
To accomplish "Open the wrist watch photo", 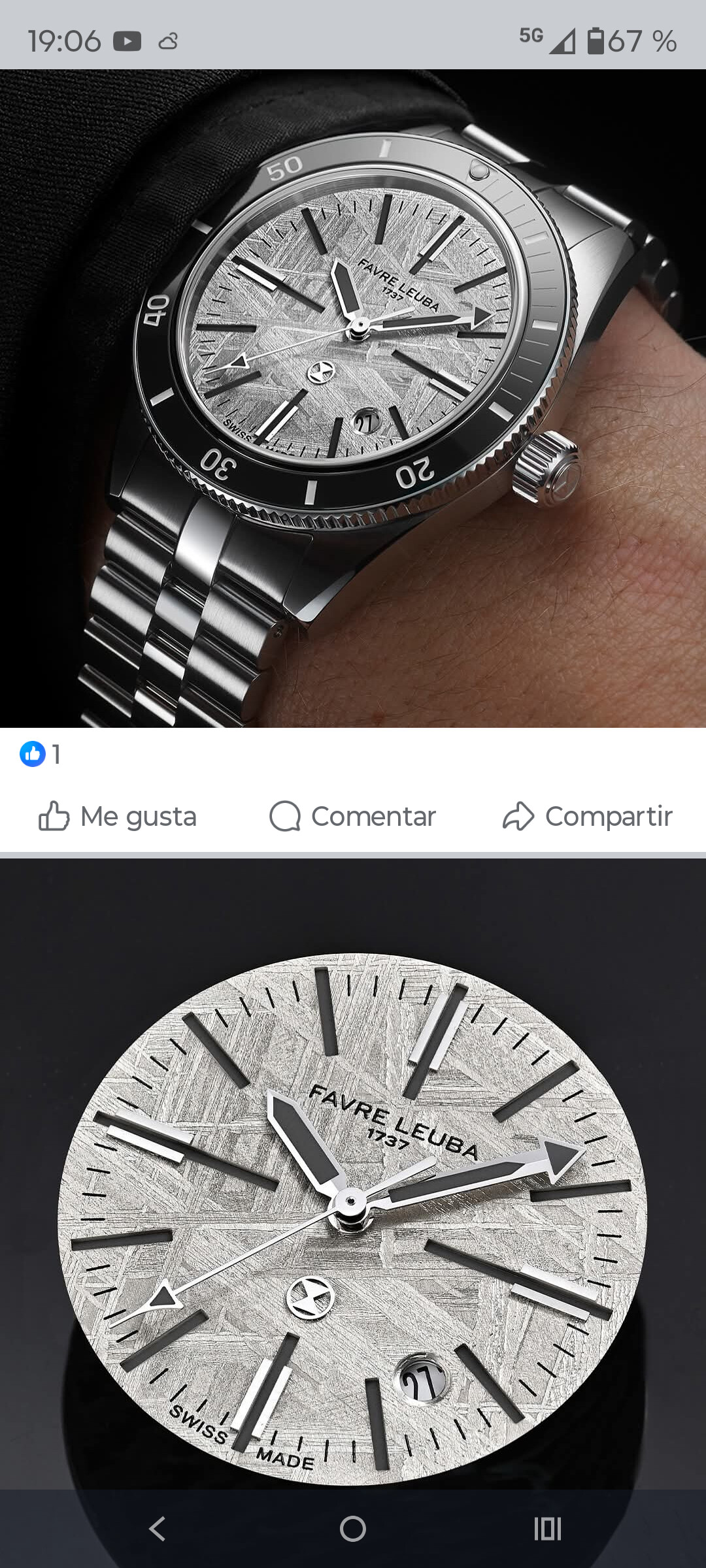I will coord(353,399).
